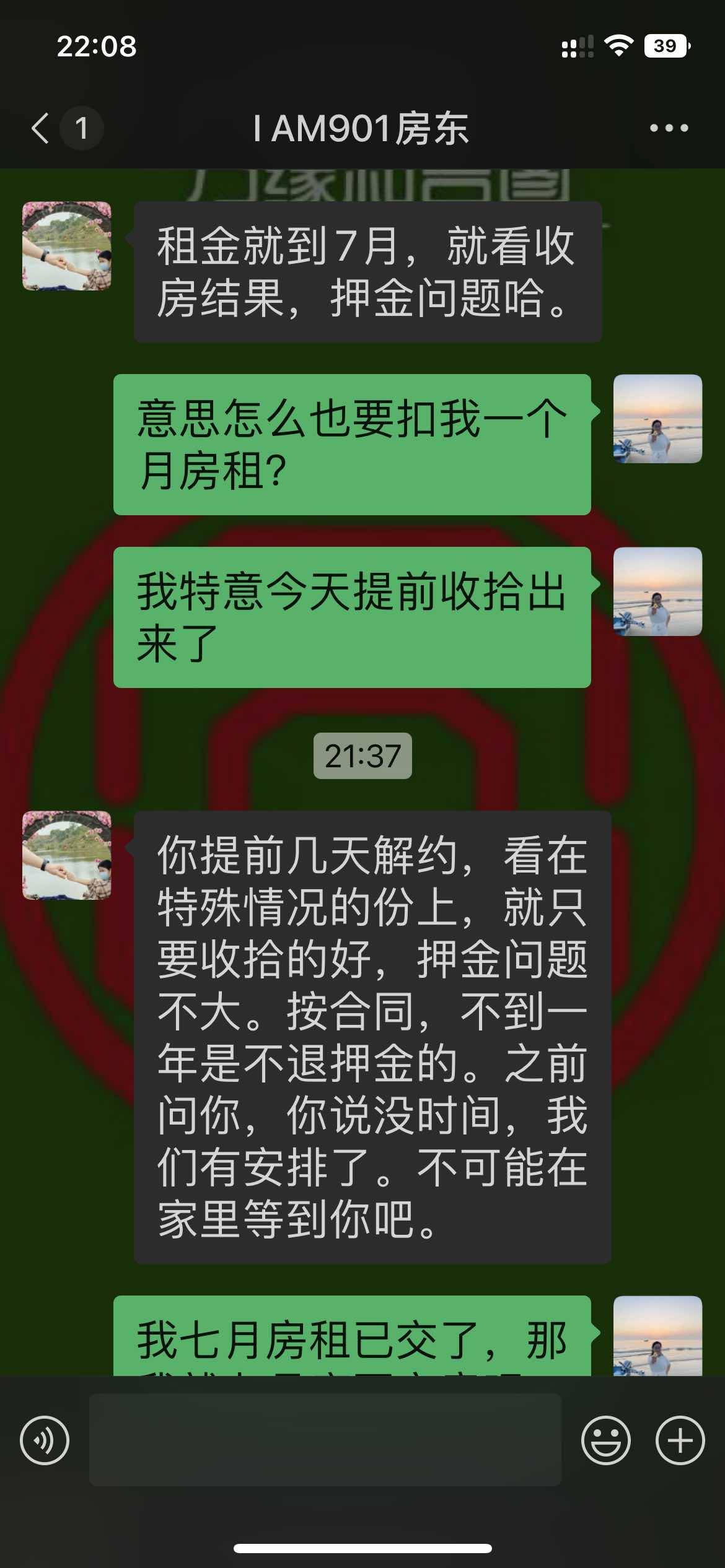This screenshot has height=1568, width=725.
Task: Open landlord's avatar beside 你提前几天解约 message
Action: [67, 855]
